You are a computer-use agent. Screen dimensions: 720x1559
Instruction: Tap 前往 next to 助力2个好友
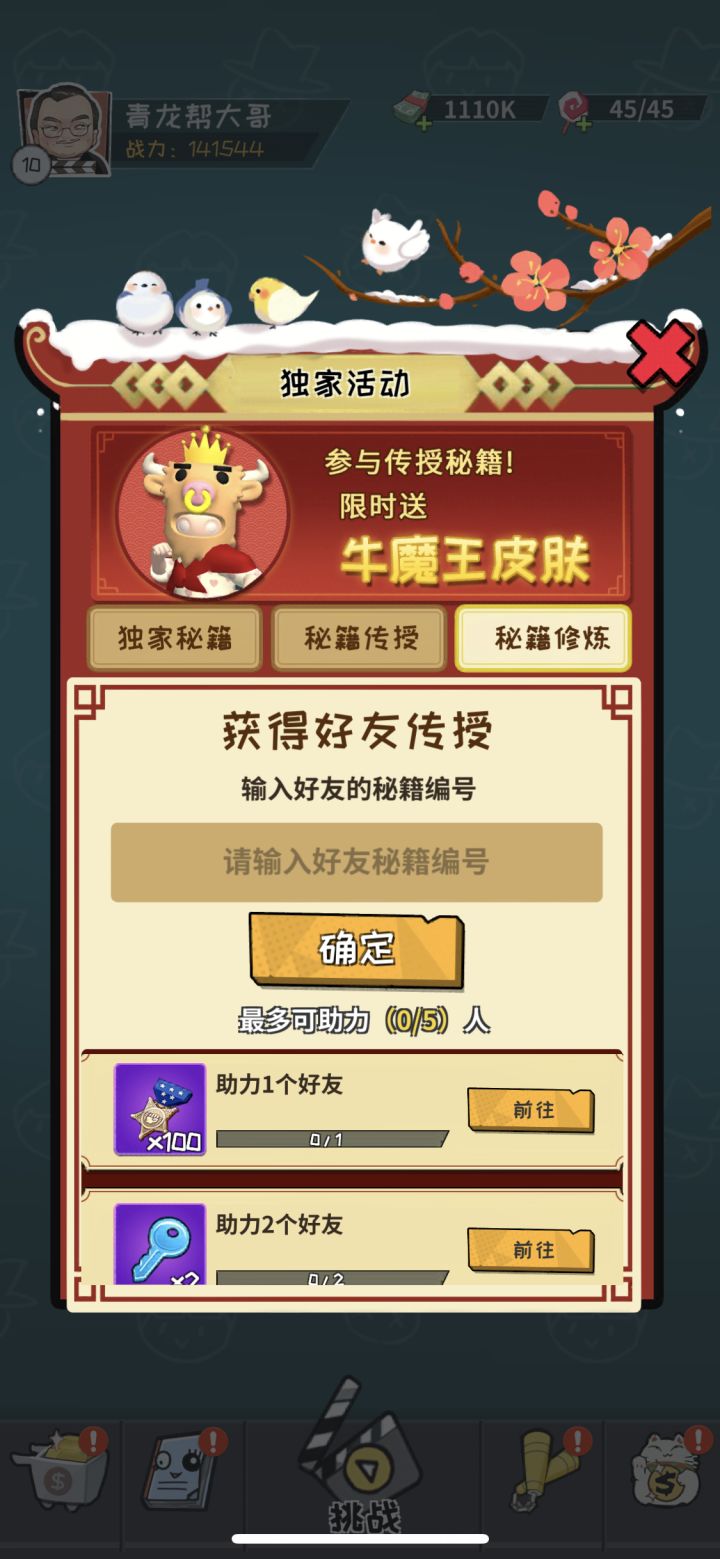coord(530,1252)
